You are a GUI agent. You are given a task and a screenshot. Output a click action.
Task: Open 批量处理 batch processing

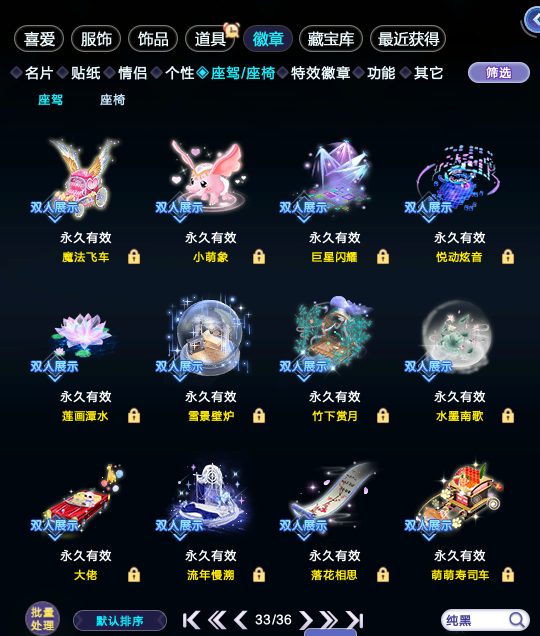pyautogui.click(x=42, y=619)
